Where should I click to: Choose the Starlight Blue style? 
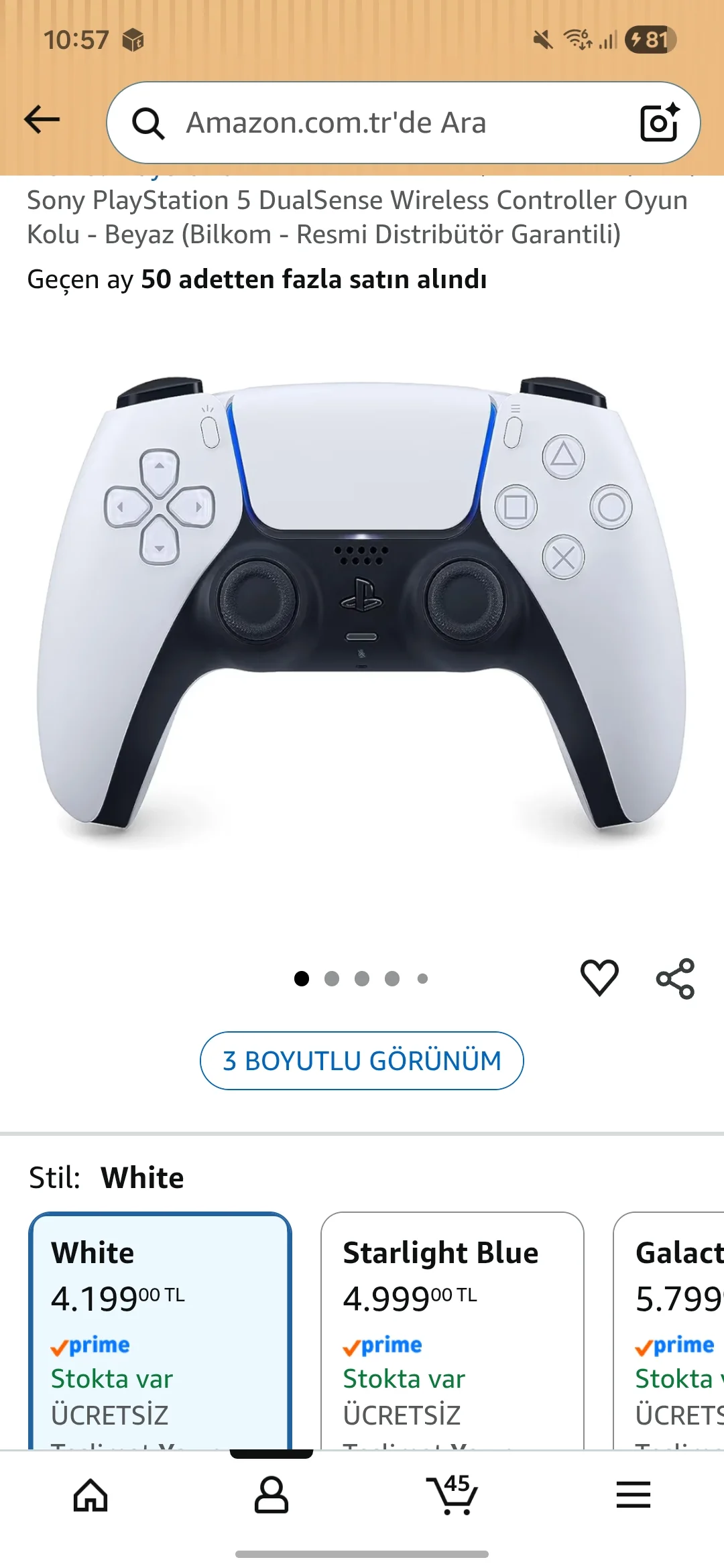point(452,1327)
